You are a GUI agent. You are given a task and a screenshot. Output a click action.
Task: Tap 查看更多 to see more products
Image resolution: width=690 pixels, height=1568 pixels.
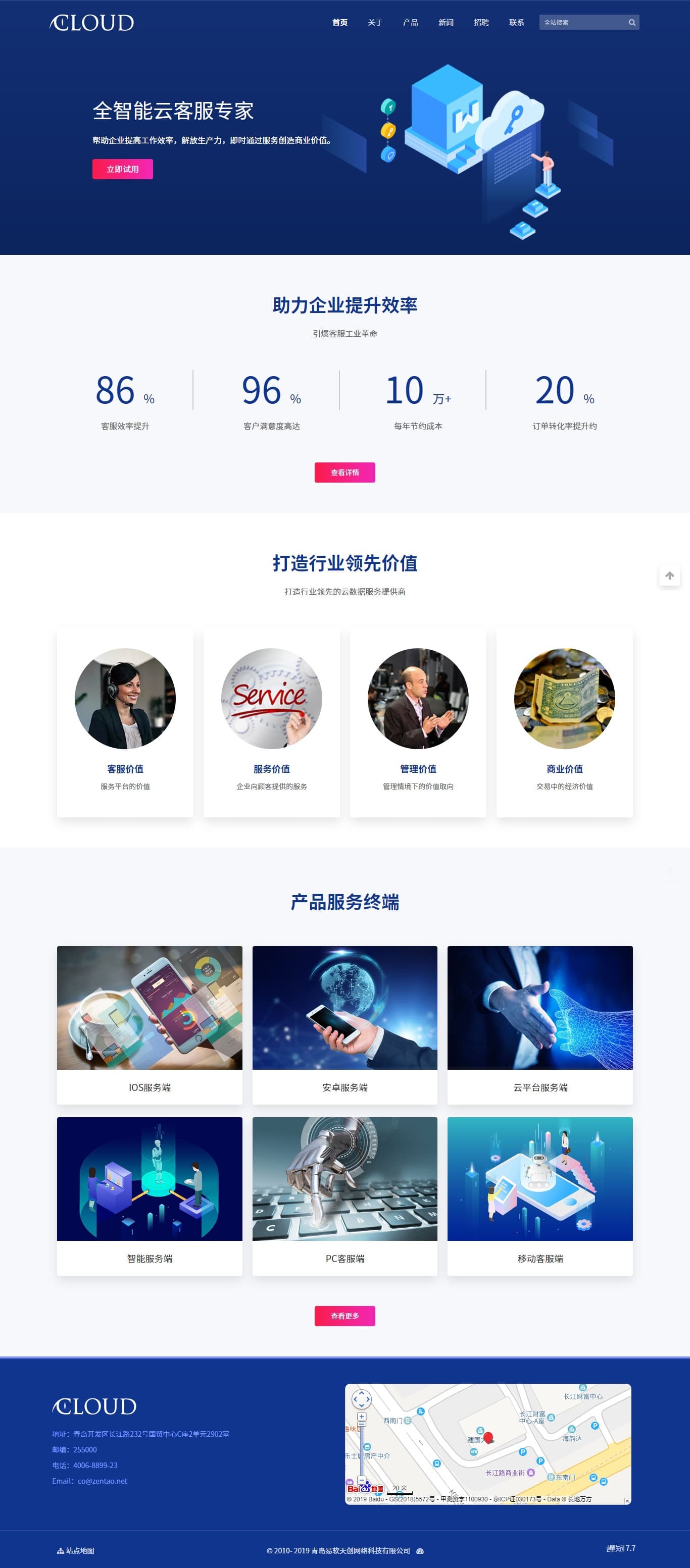click(x=344, y=1316)
